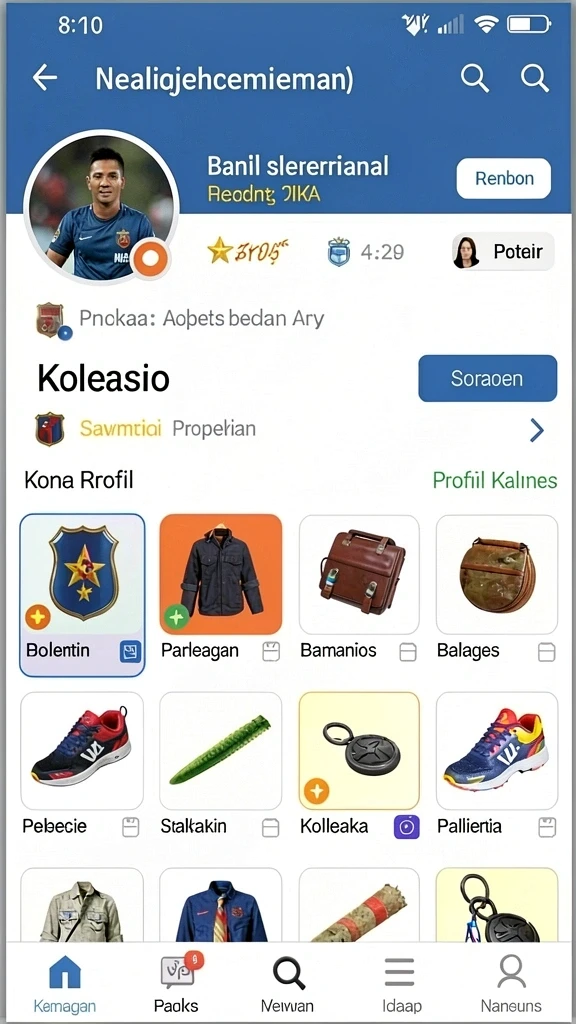Screen dimensions: 576x1024
Task: Open the Bolentin badge item
Action: click(82, 594)
